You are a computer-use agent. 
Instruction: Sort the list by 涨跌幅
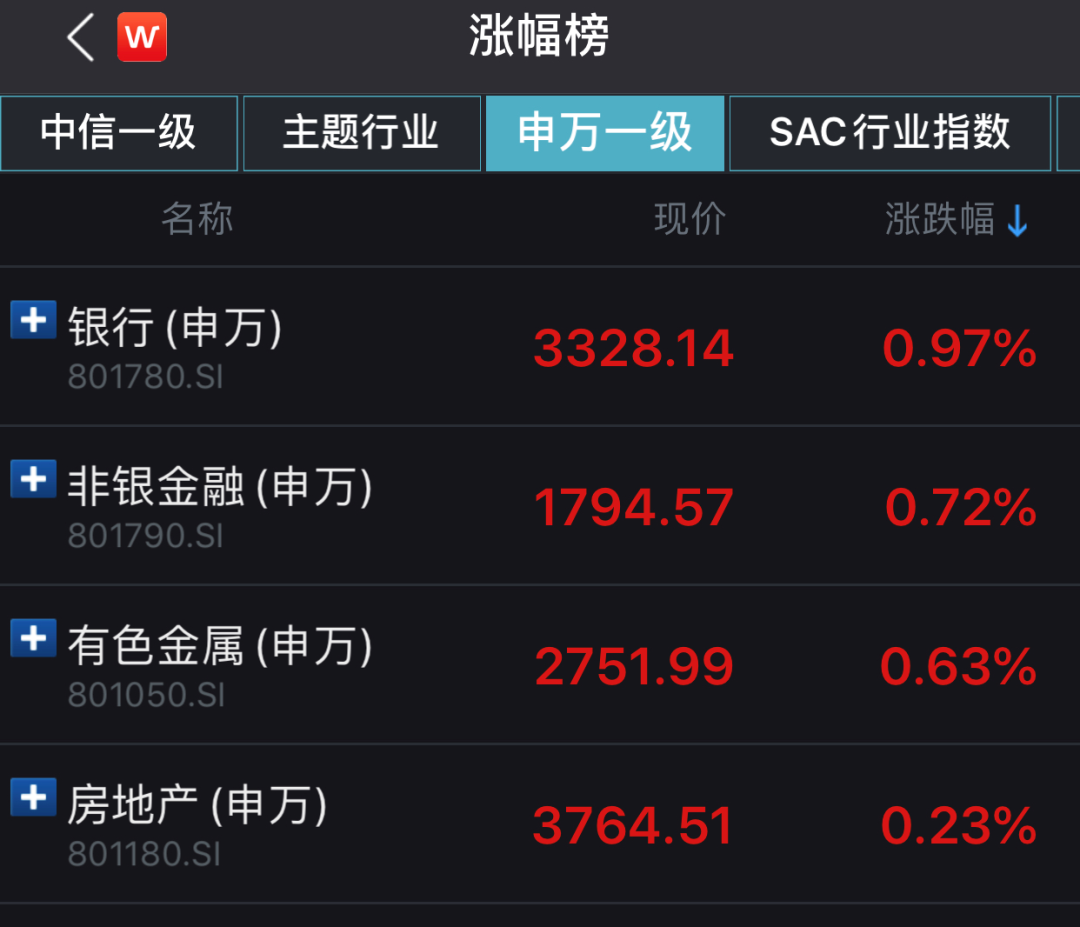coord(955,219)
